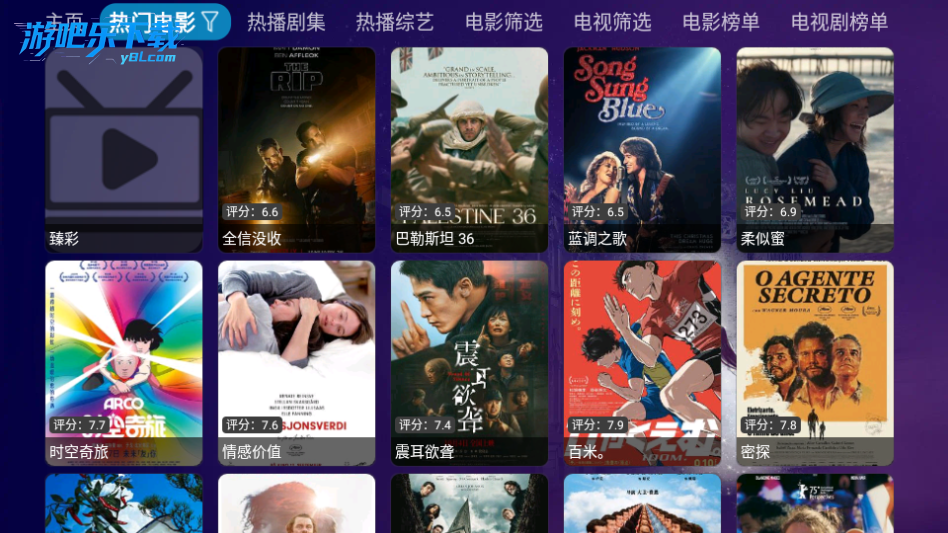Switch to the 热播剧集 tab
This screenshot has width=948, height=533.
click(286, 22)
